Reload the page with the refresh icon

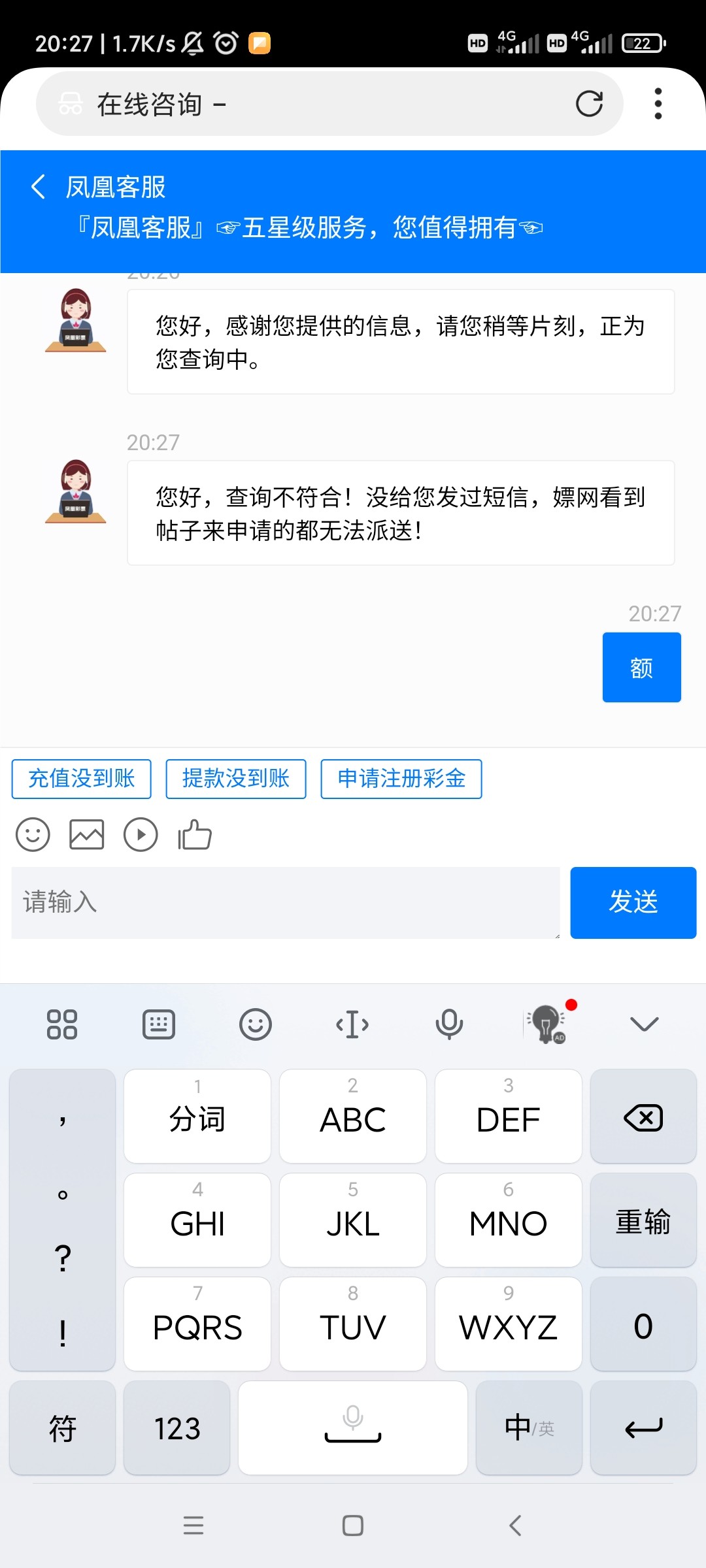589,104
